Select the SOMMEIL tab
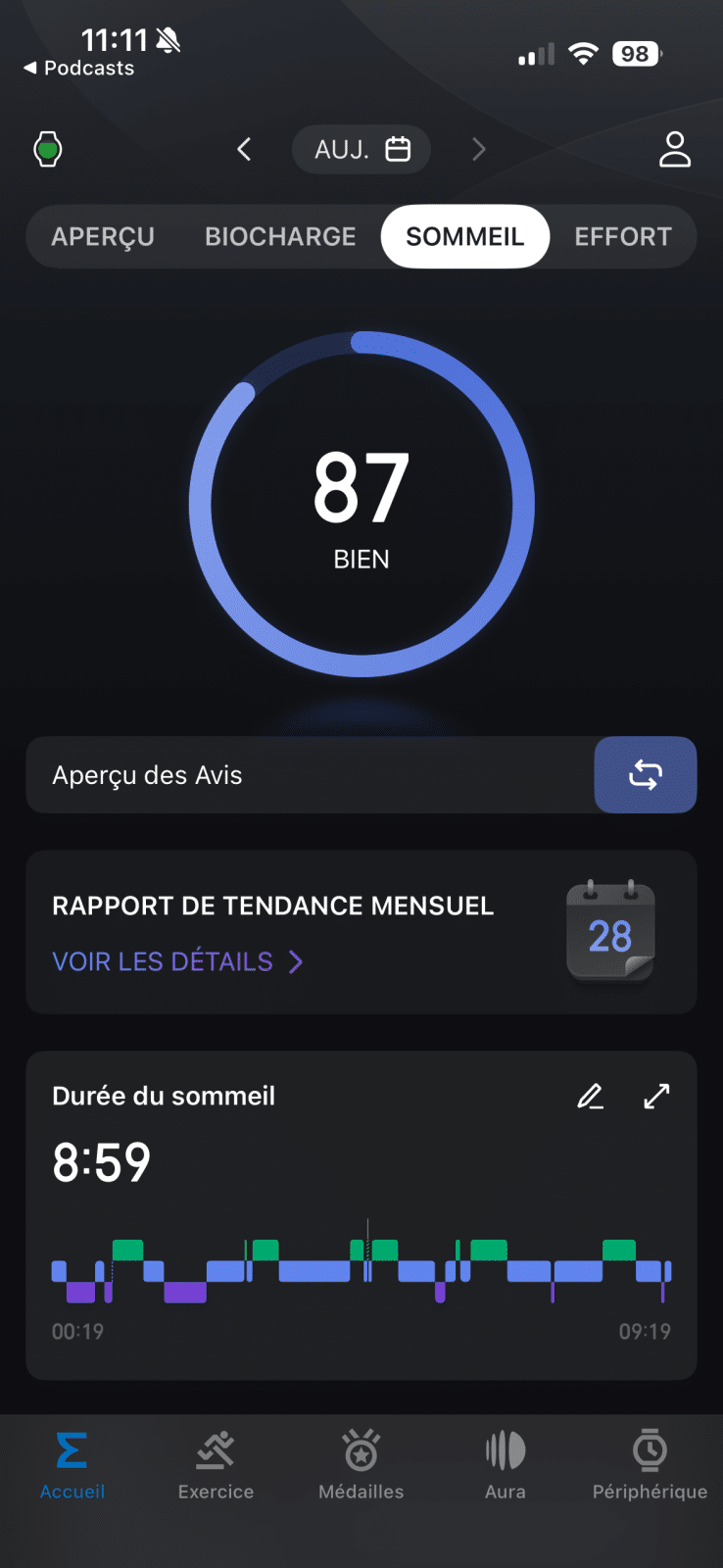 465,236
